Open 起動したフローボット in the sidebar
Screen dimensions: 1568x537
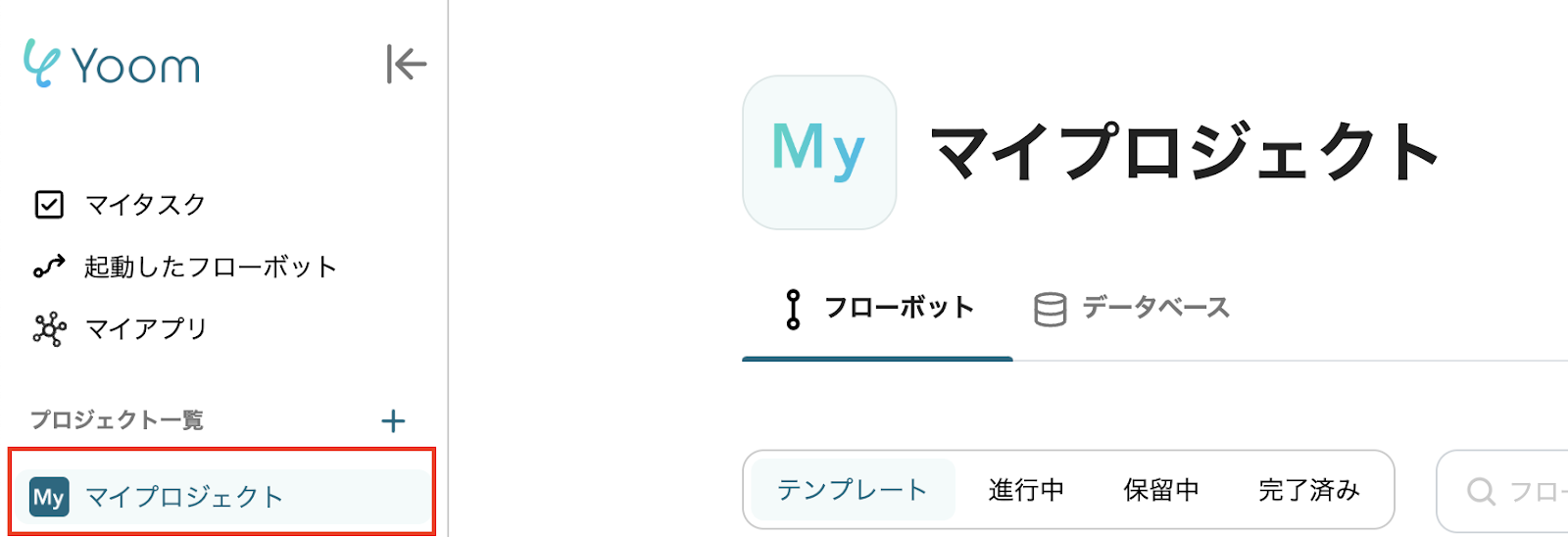click(x=209, y=267)
